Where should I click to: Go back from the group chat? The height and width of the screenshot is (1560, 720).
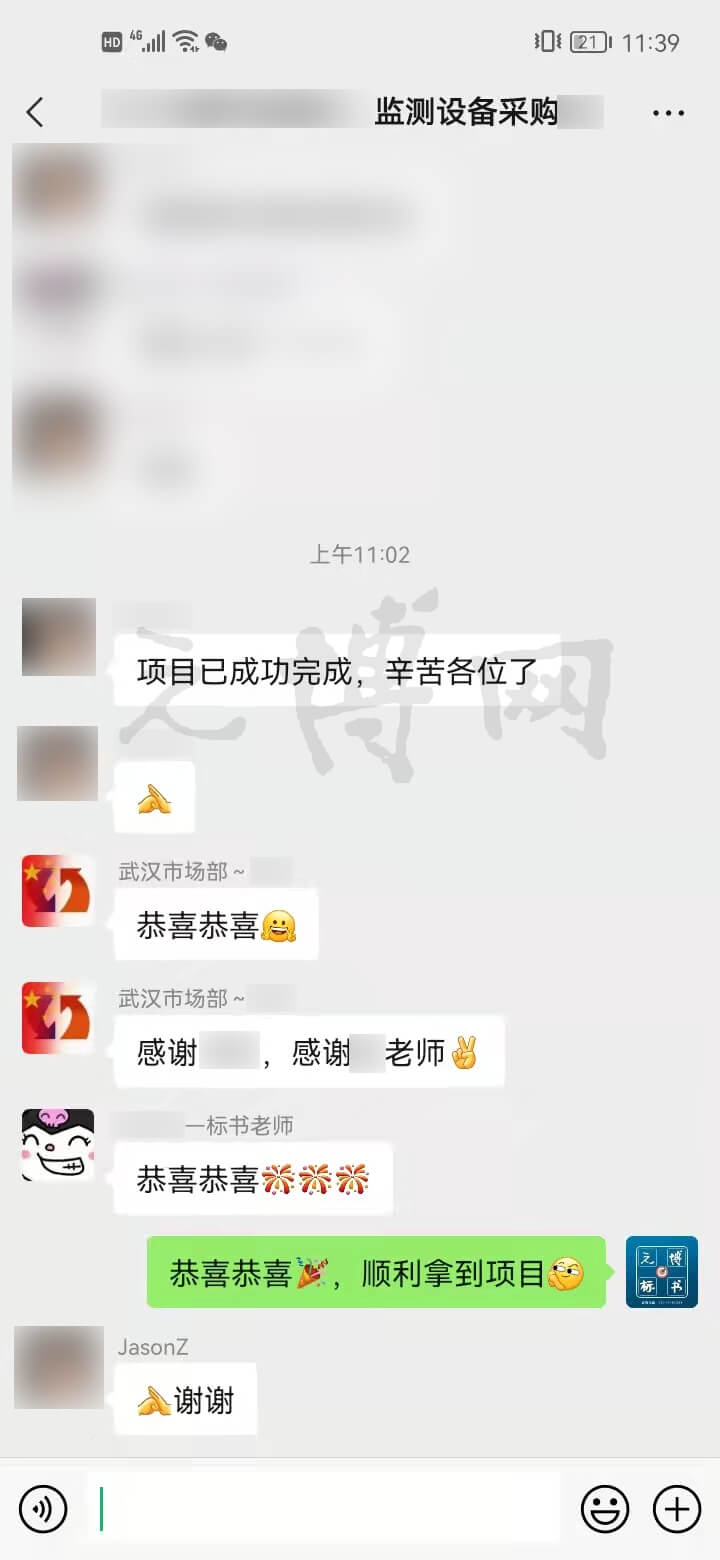[35, 112]
